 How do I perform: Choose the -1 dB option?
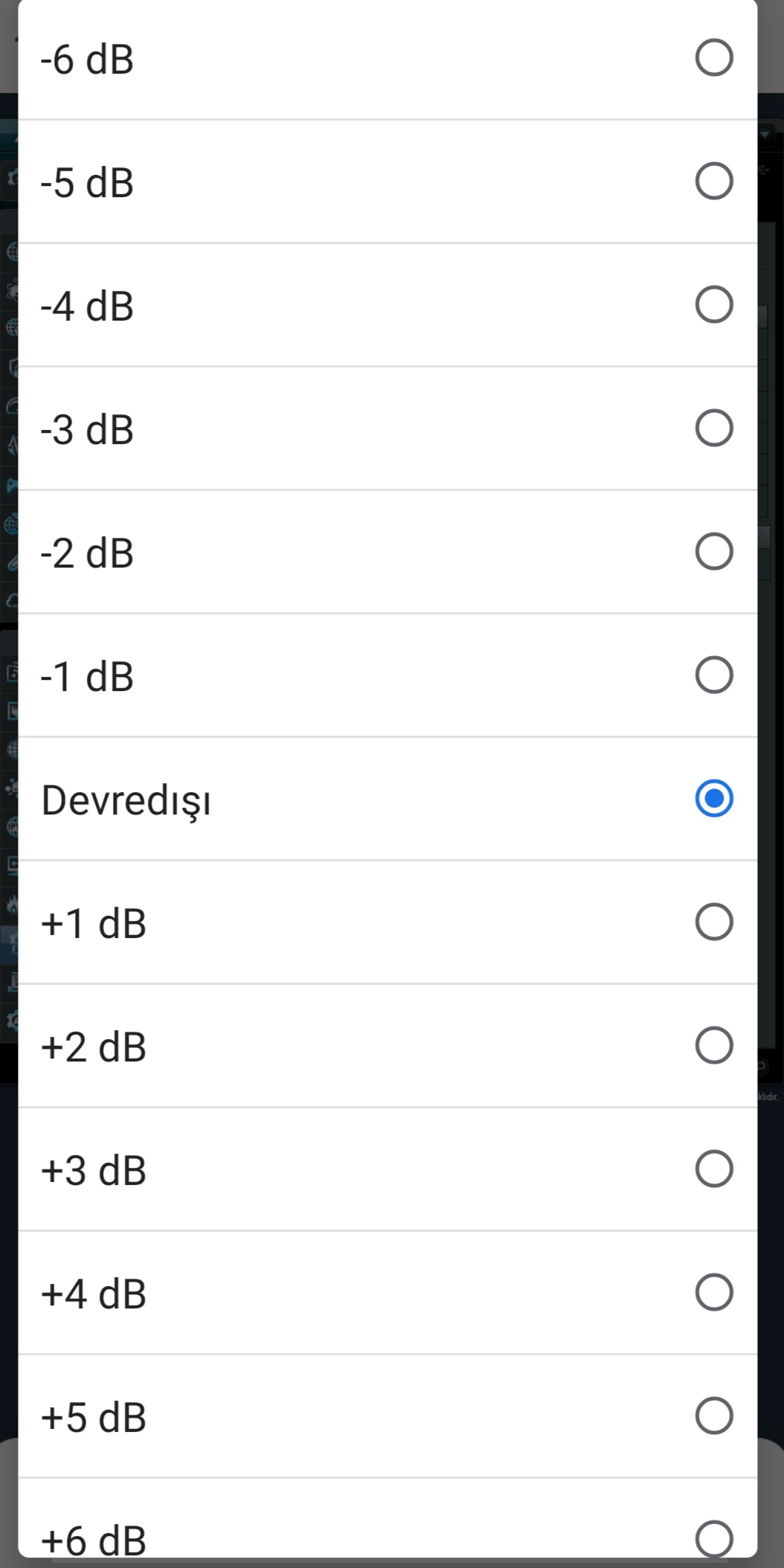388,675
